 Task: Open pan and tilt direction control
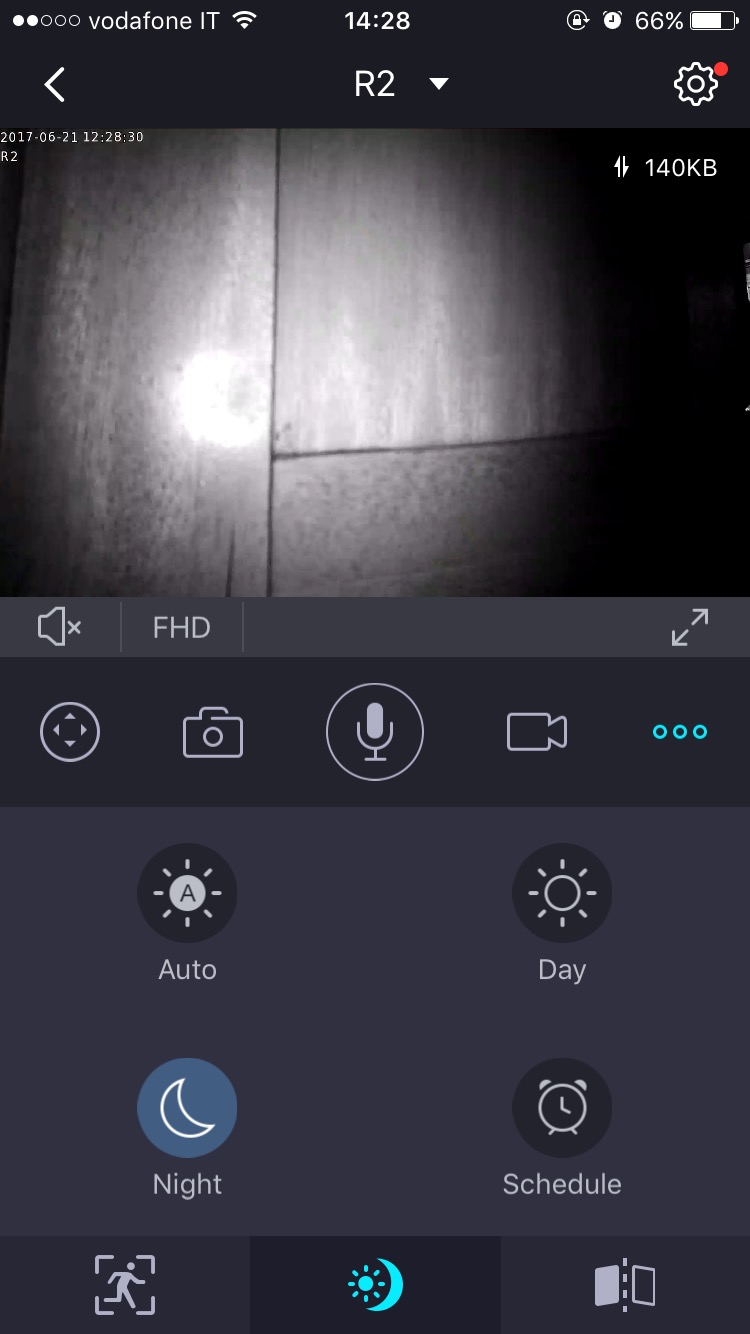click(x=70, y=733)
